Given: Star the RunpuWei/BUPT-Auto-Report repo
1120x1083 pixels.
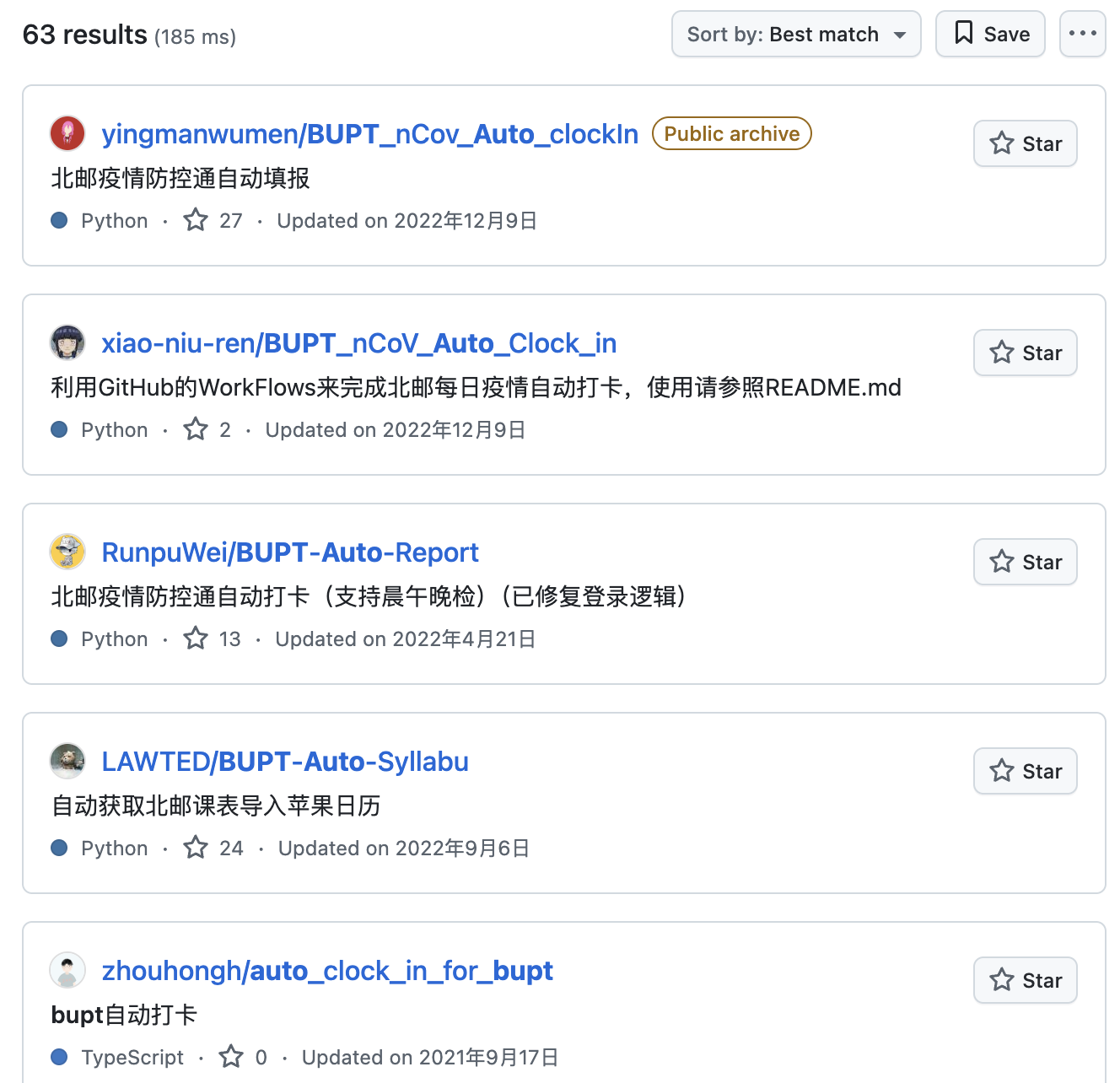Looking at the screenshot, I should click(x=1025, y=563).
